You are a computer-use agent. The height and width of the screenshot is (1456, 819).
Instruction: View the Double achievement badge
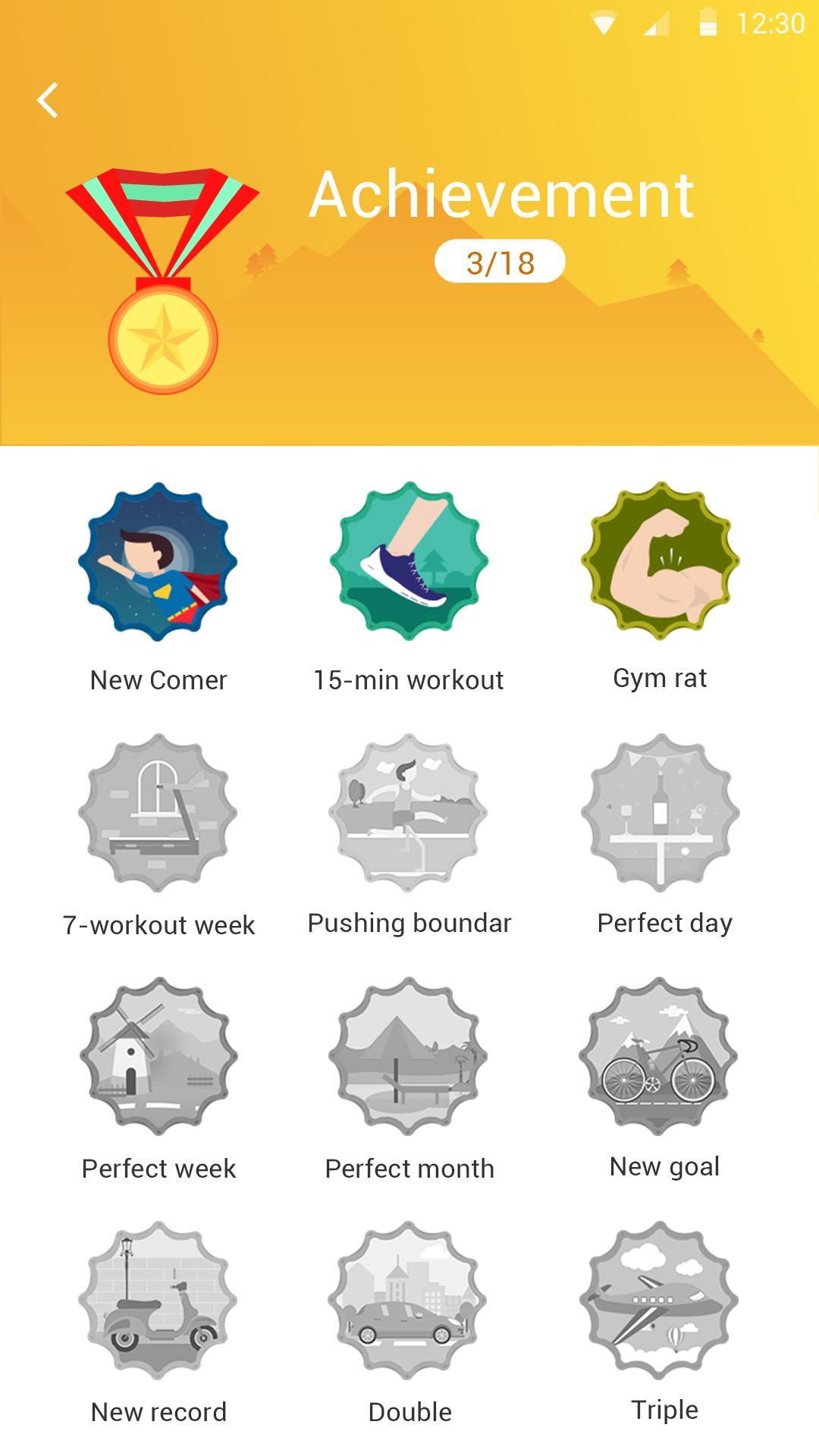coord(409,1301)
